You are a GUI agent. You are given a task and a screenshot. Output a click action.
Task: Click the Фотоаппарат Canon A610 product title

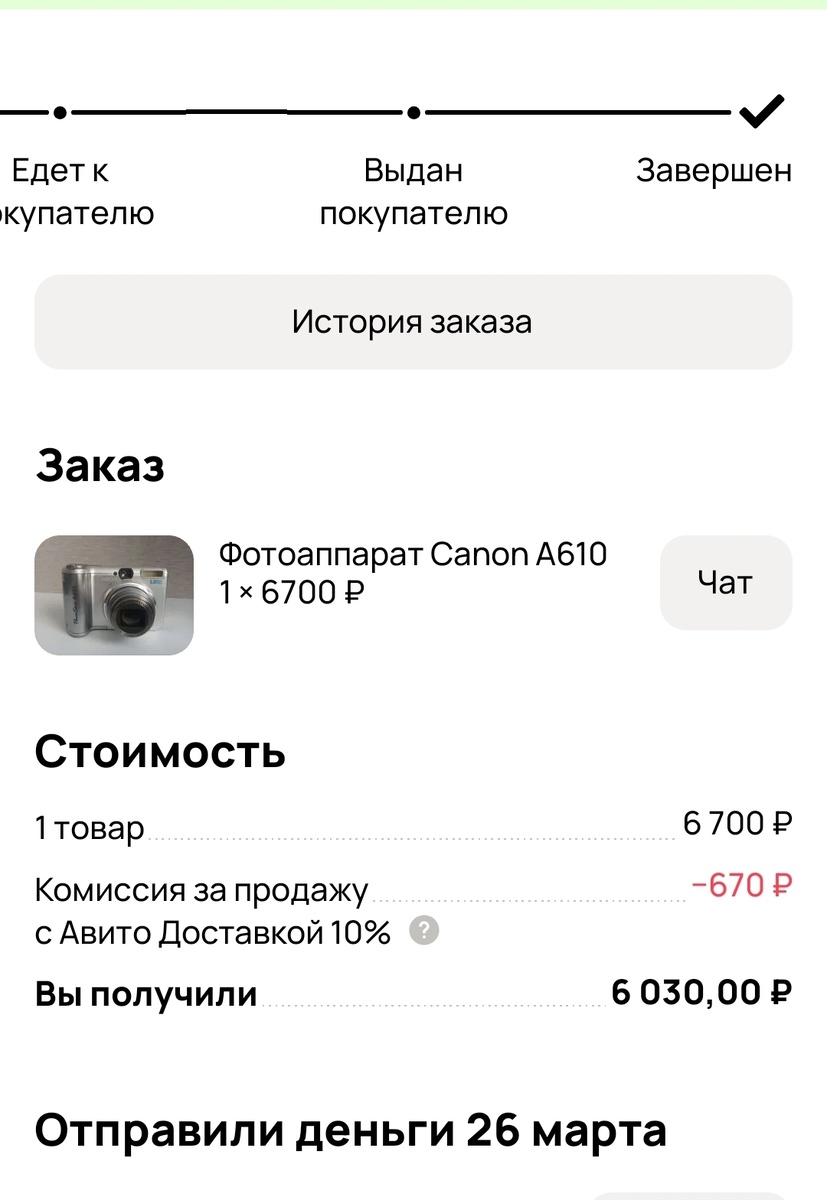point(413,554)
